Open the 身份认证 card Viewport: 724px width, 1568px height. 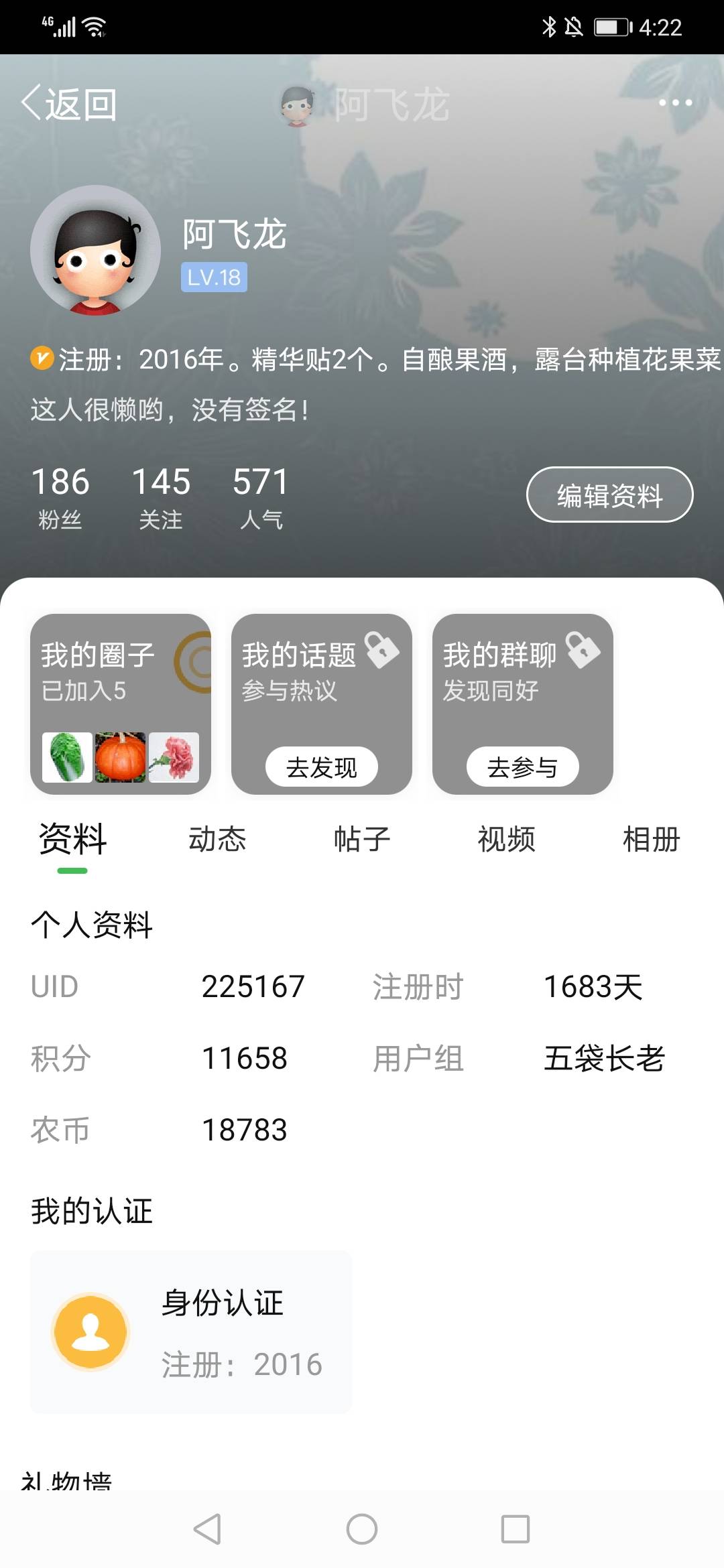(191, 1332)
